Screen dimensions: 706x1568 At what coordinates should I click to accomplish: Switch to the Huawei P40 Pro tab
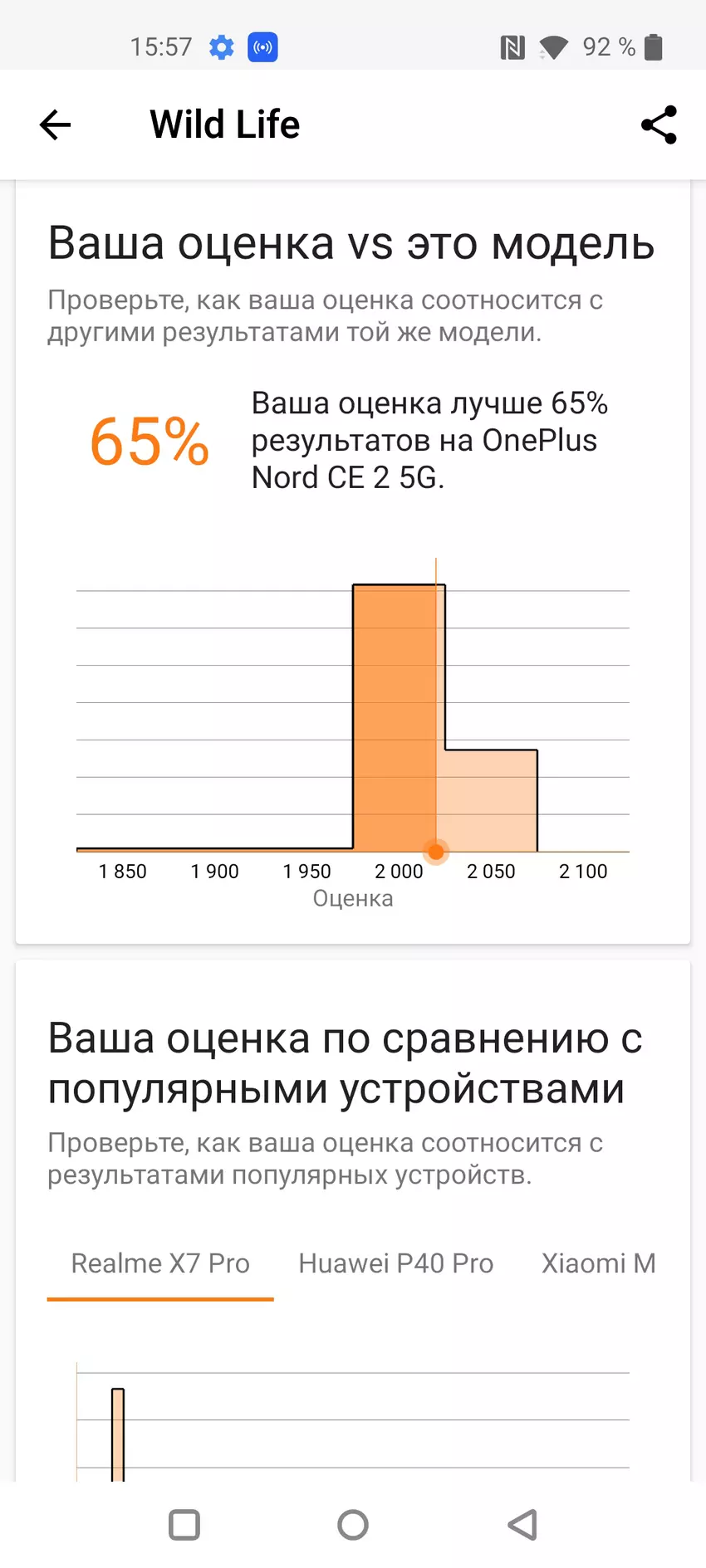click(x=395, y=1263)
